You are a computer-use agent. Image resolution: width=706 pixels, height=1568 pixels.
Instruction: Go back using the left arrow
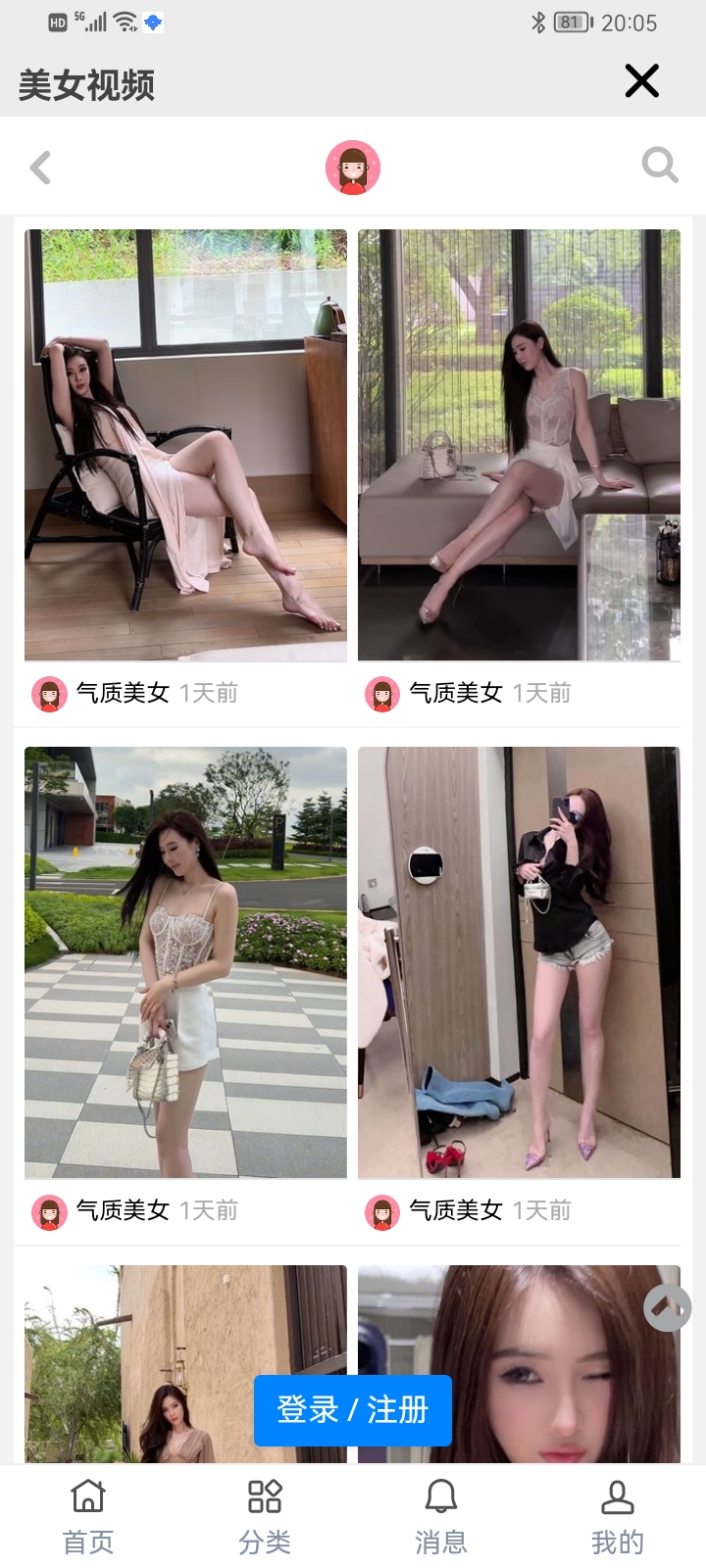(x=41, y=168)
